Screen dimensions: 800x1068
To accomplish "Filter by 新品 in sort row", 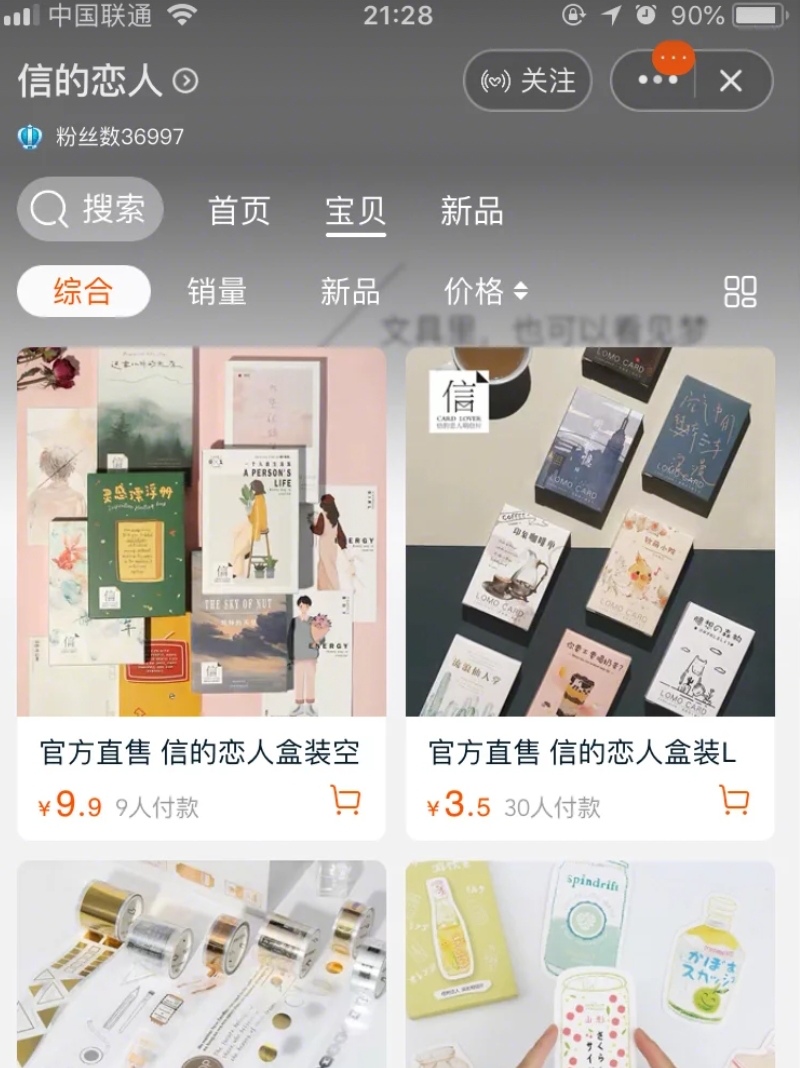I will click(350, 291).
